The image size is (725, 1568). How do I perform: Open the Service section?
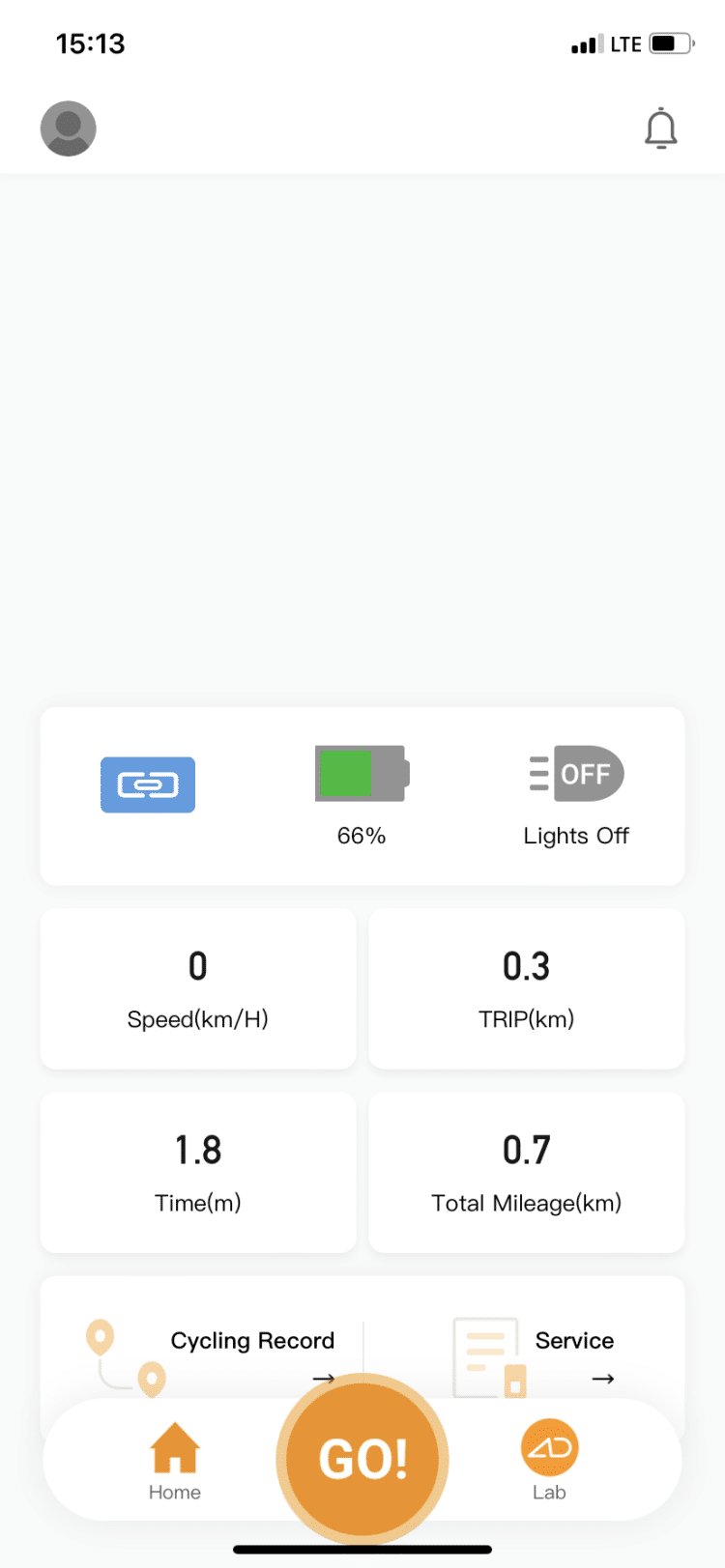point(574,1341)
